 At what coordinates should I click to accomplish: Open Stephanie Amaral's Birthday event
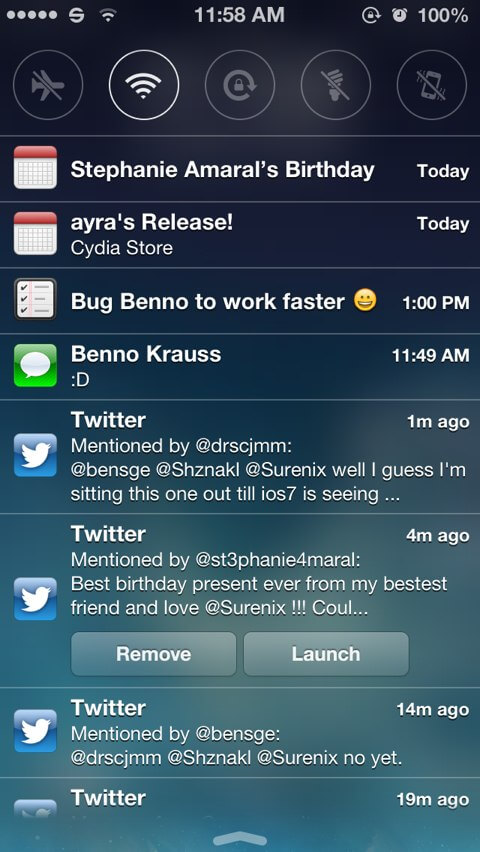pyautogui.click(x=240, y=169)
